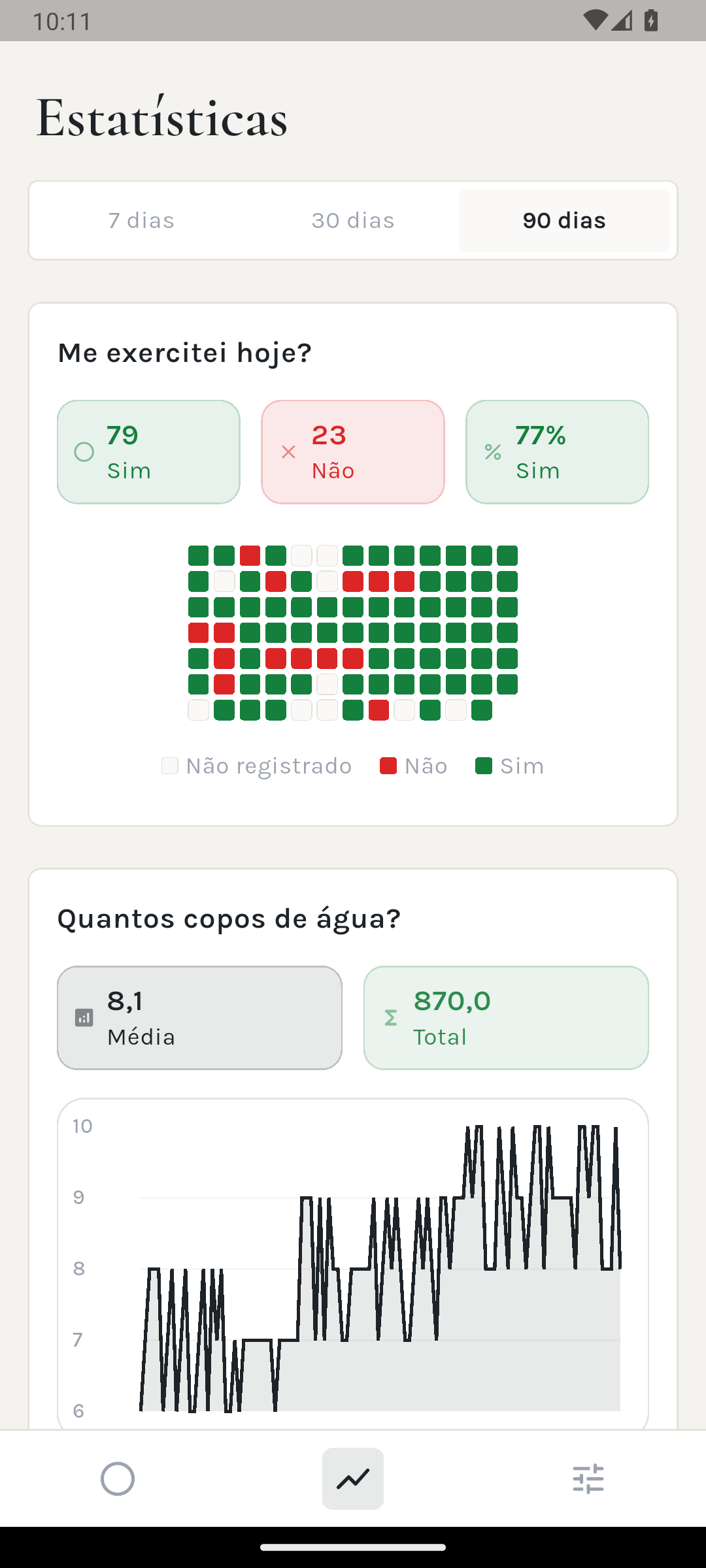Open the statistics chart tab
Screen dimensions: 706x1568
(353, 1478)
